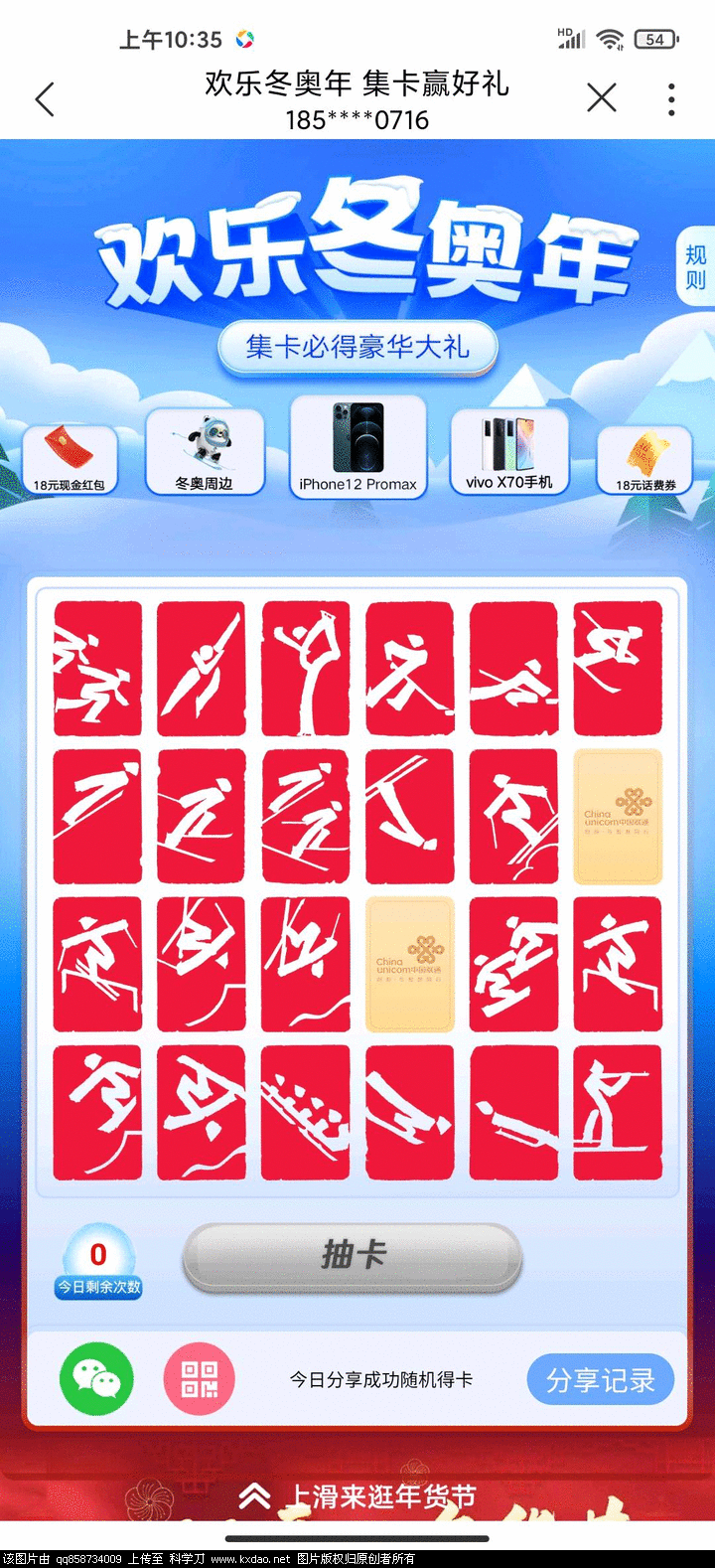Go back using the top-left arrow
715x1568 pixels.
click(x=45, y=98)
